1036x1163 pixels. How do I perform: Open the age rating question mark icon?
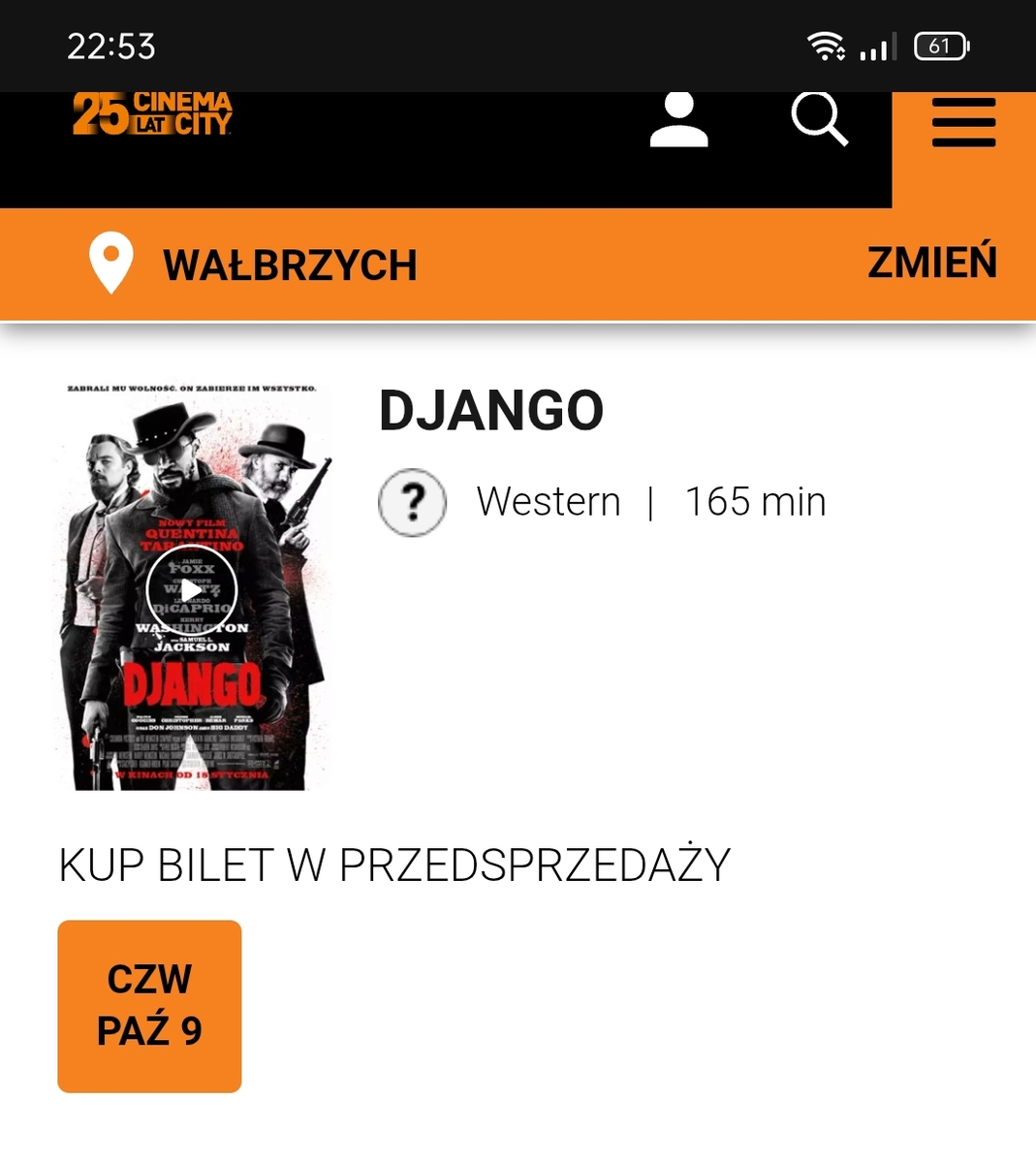click(x=412, y=502)
